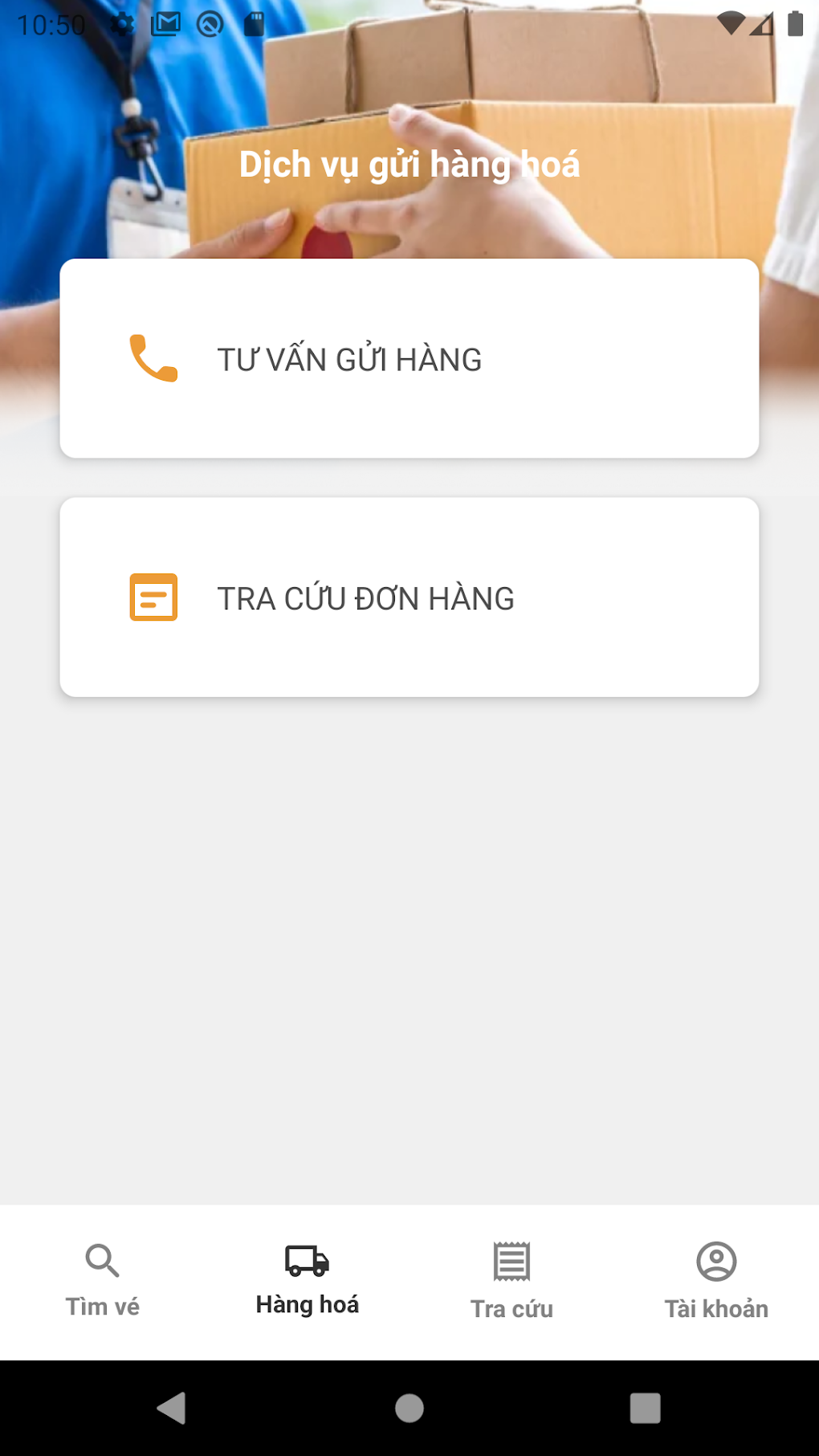The height and width of the screenshot is (1456, 819).
Task: Open the TƯ VẤN GỬI HÀNG card
Action: tap(409, 358)
